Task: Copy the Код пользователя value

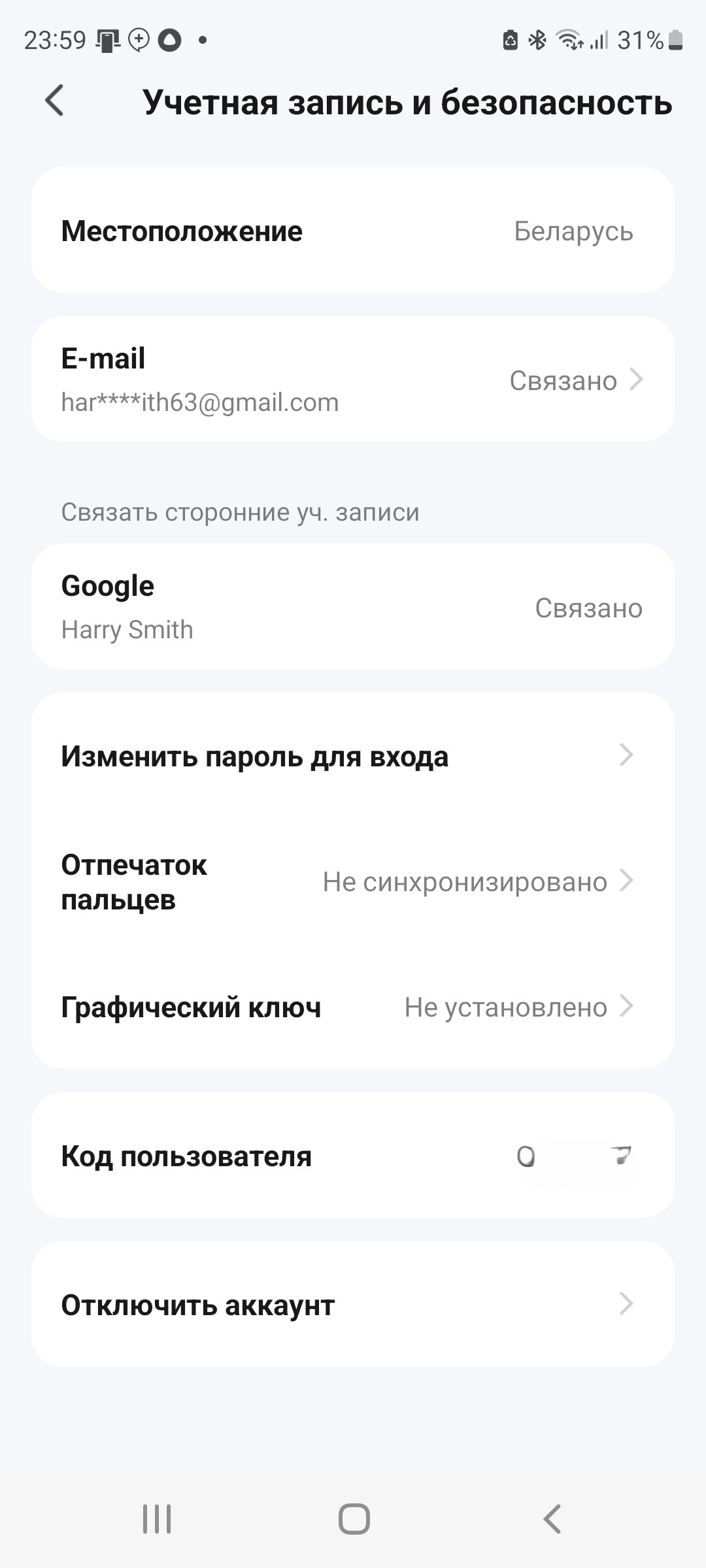Action: (x=620, y=1156)
